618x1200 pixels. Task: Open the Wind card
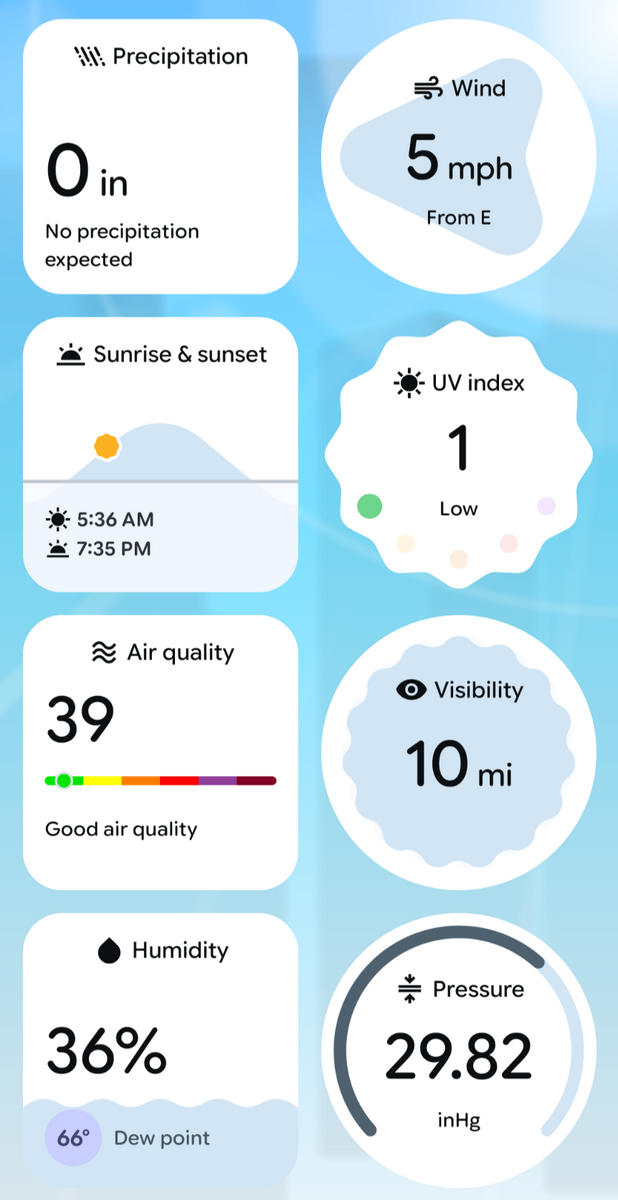[x=459, y=156]
